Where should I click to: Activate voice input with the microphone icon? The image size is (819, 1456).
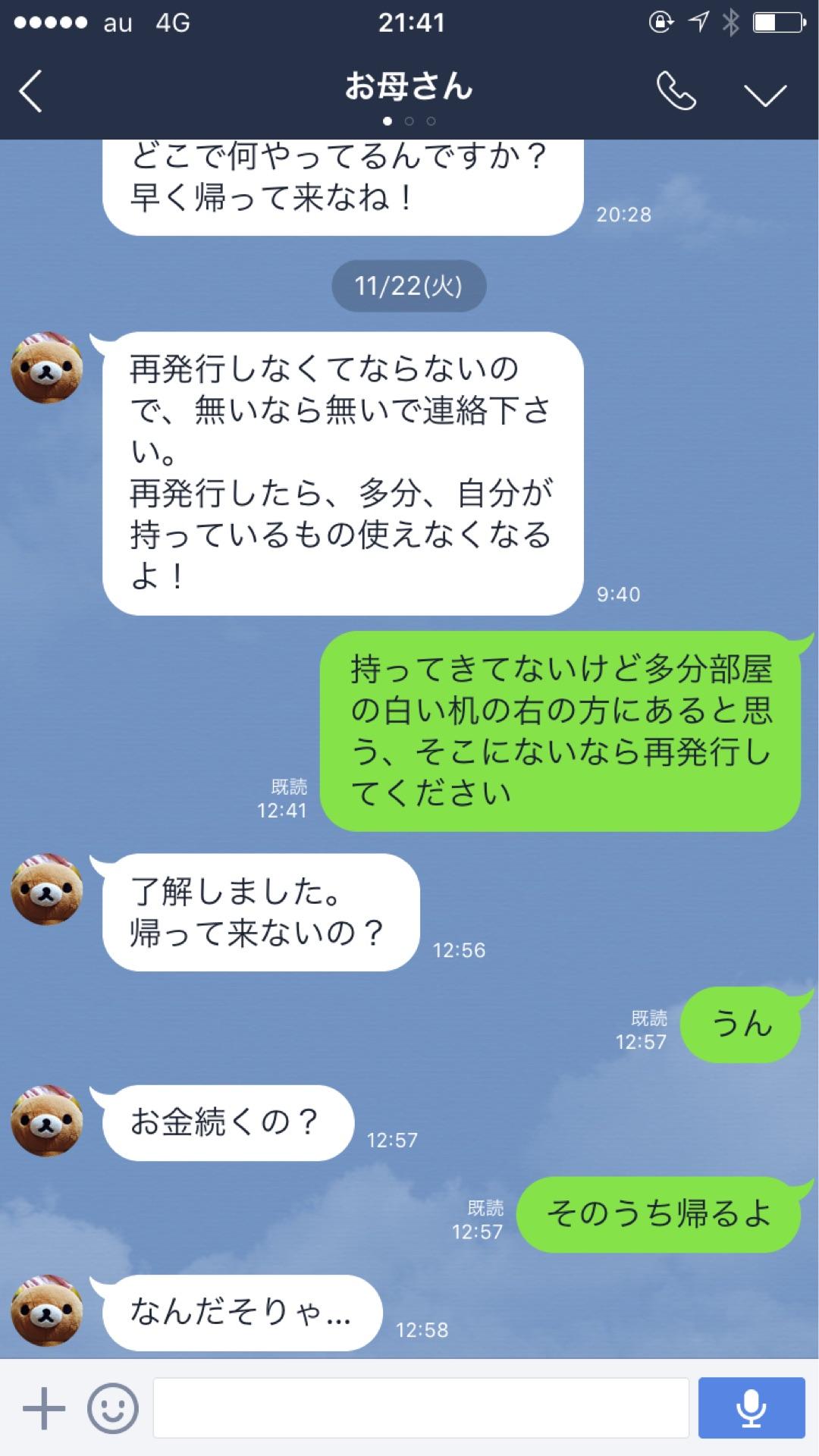[753, 1407]
